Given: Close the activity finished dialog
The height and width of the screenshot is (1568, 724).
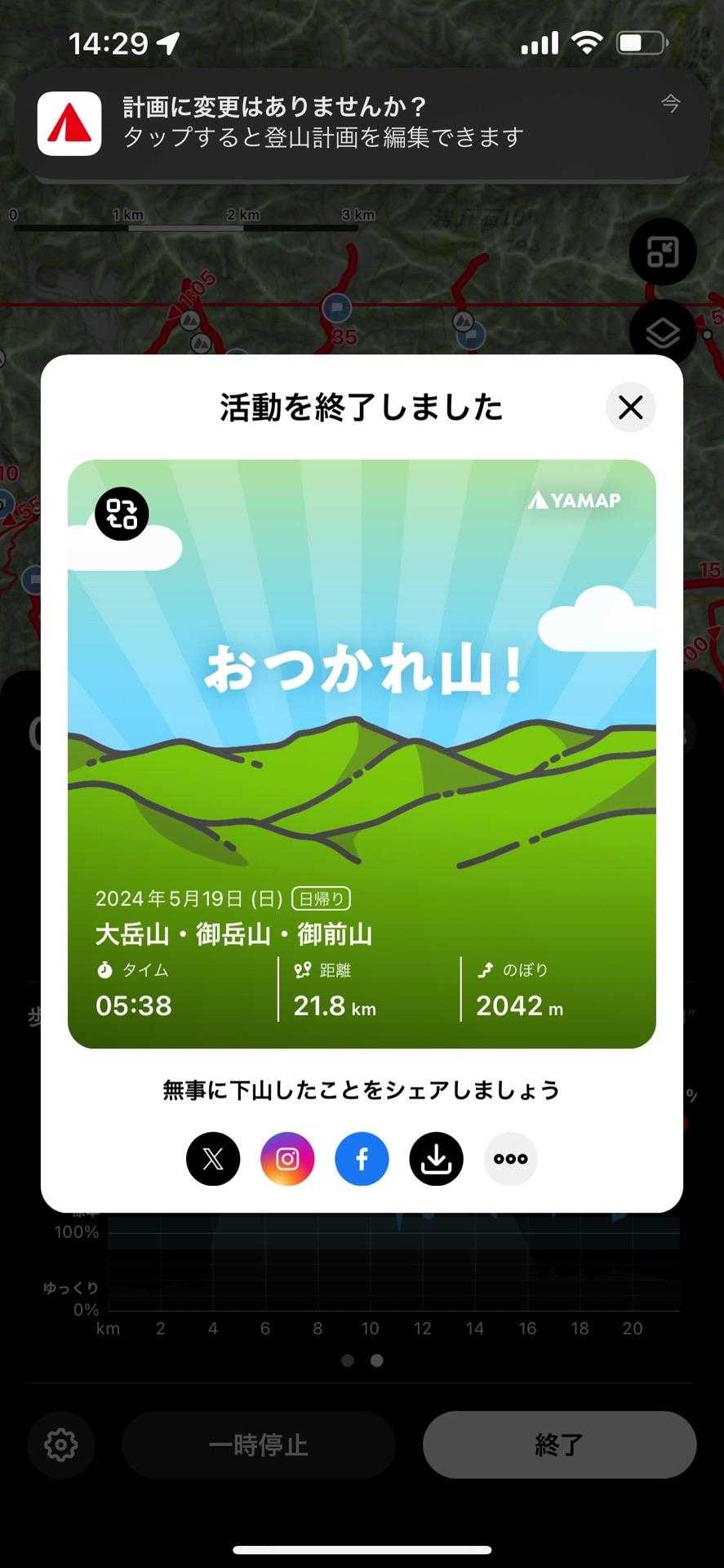Looking at the screenshot, I should click(x=630, y=407).
